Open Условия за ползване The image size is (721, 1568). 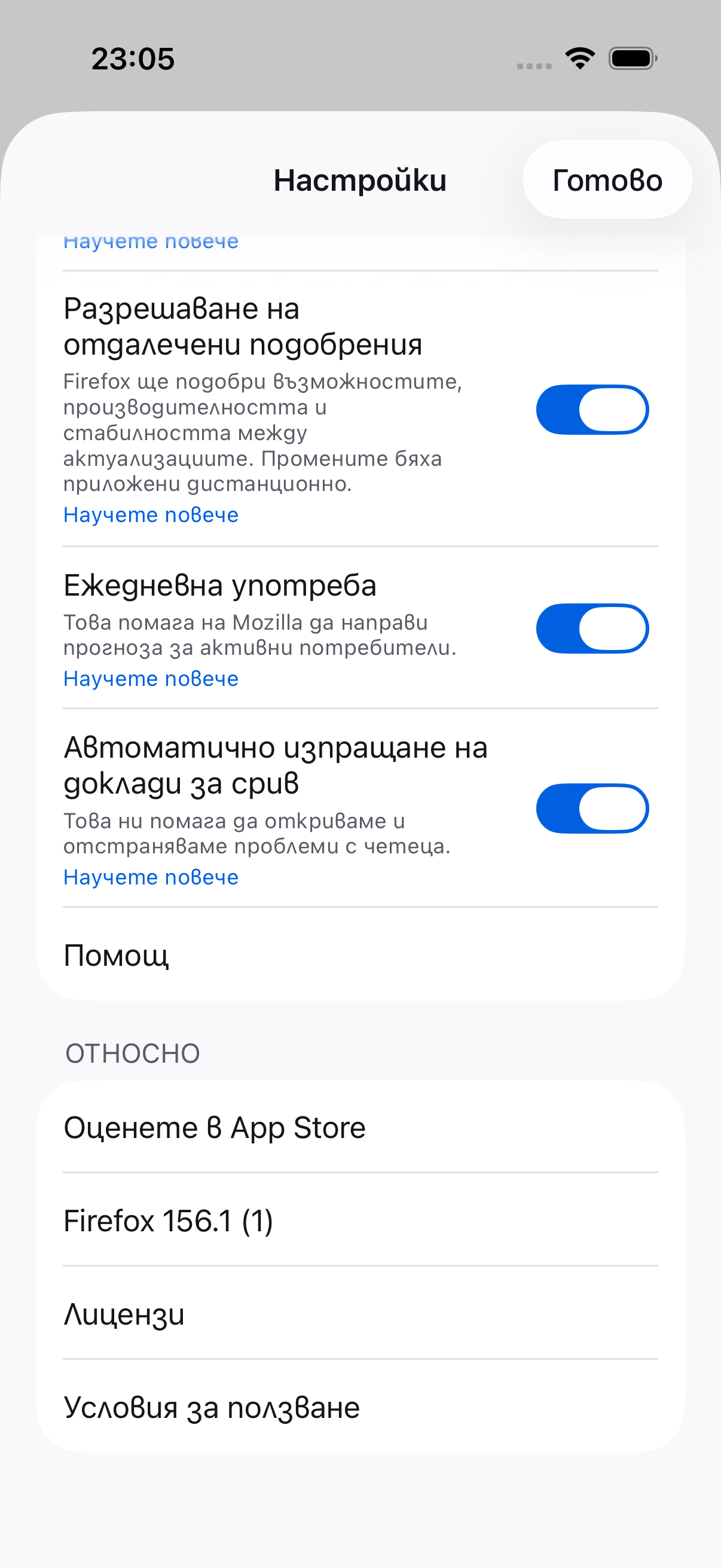point(360,1407)
